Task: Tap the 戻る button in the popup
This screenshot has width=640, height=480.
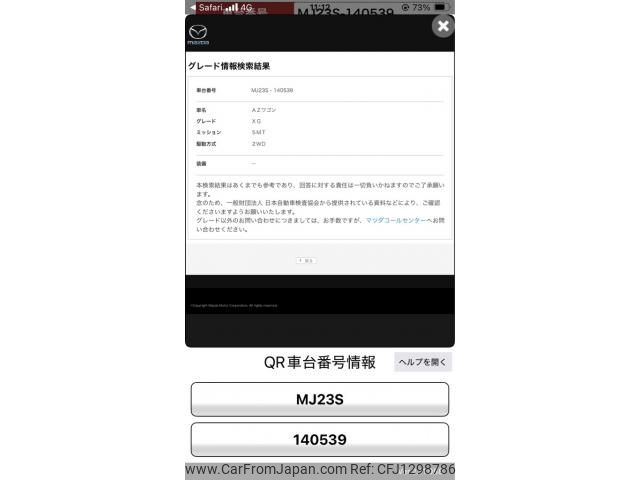Action: (306, 260)
